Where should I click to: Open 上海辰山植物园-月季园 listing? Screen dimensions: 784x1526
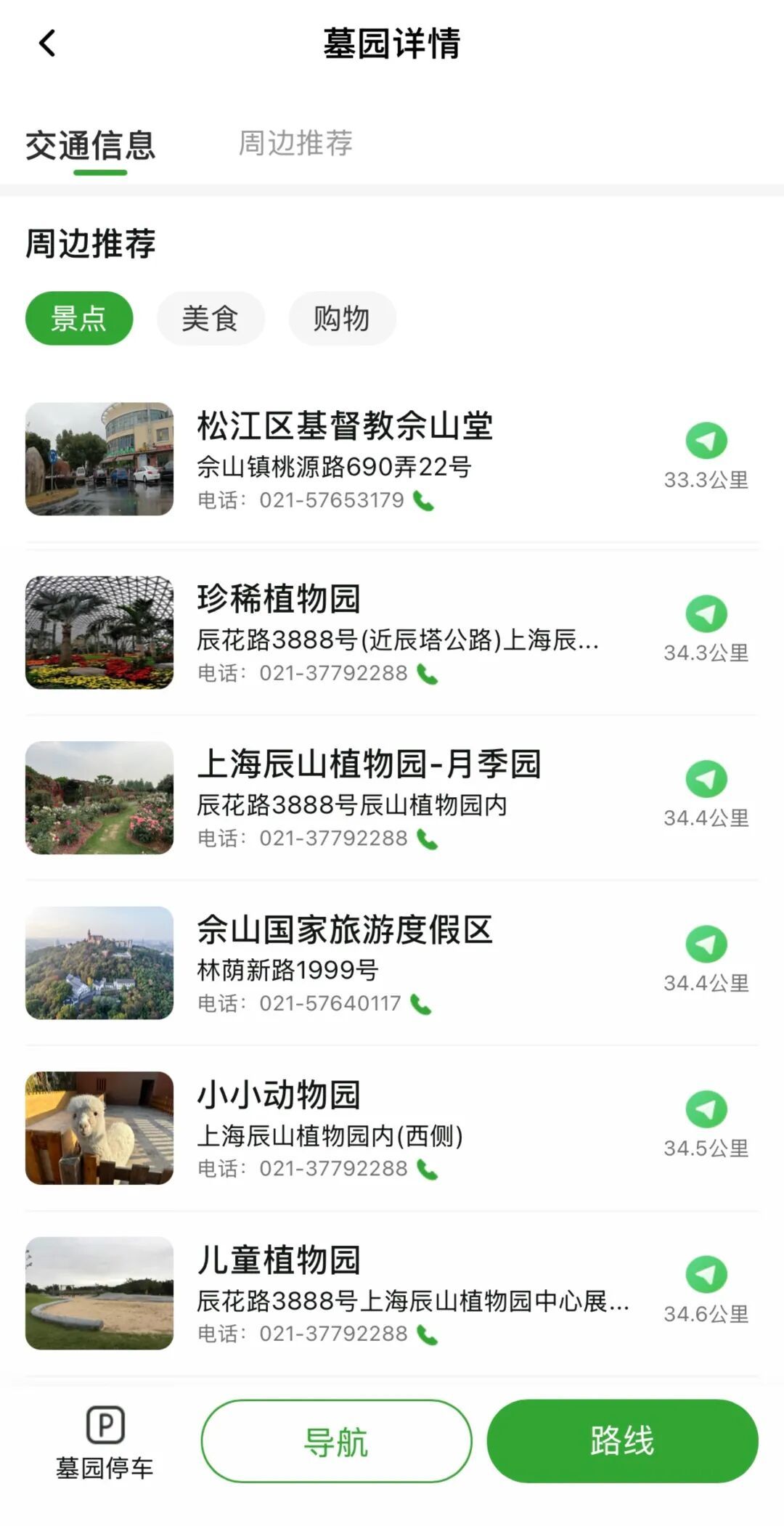(369, 764)
